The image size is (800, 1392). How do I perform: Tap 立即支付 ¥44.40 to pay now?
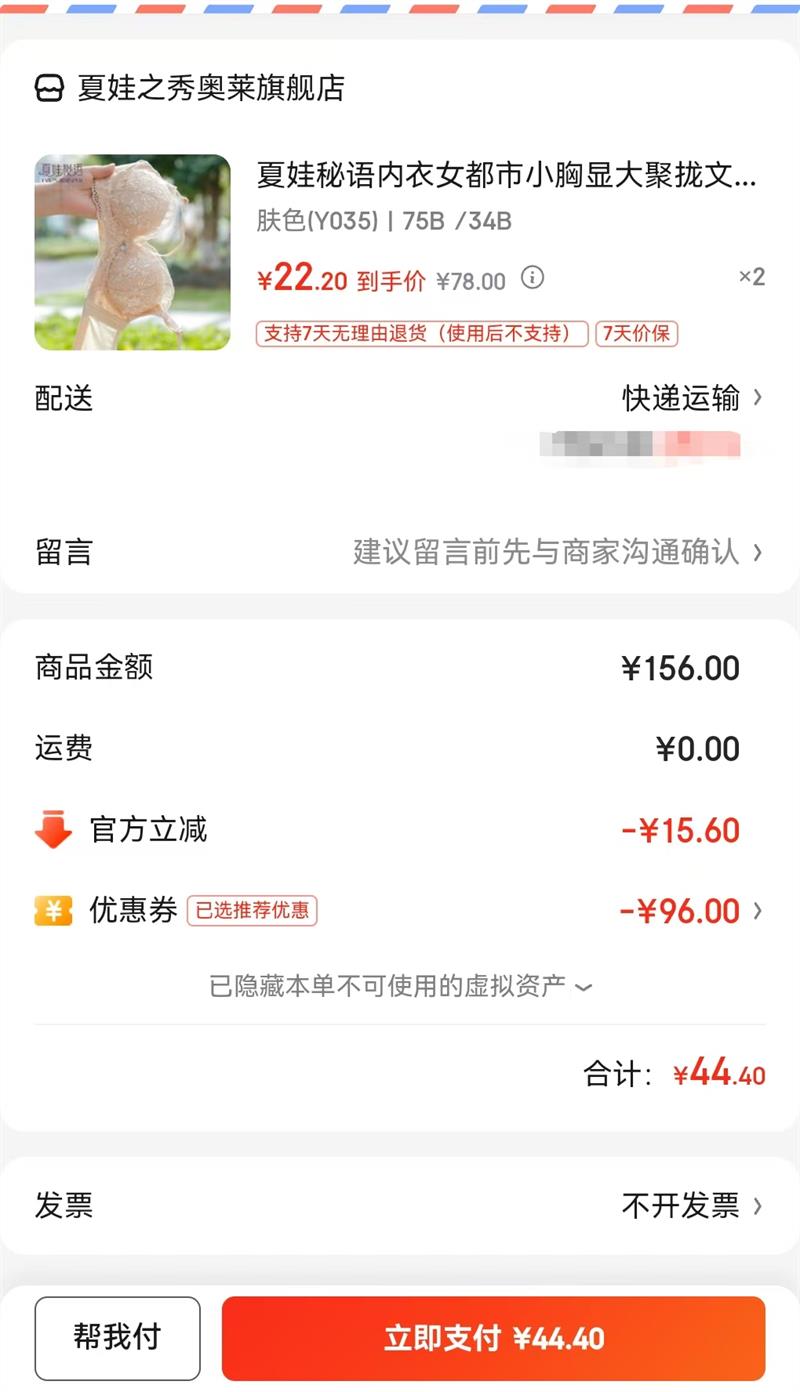[493, 1338]
